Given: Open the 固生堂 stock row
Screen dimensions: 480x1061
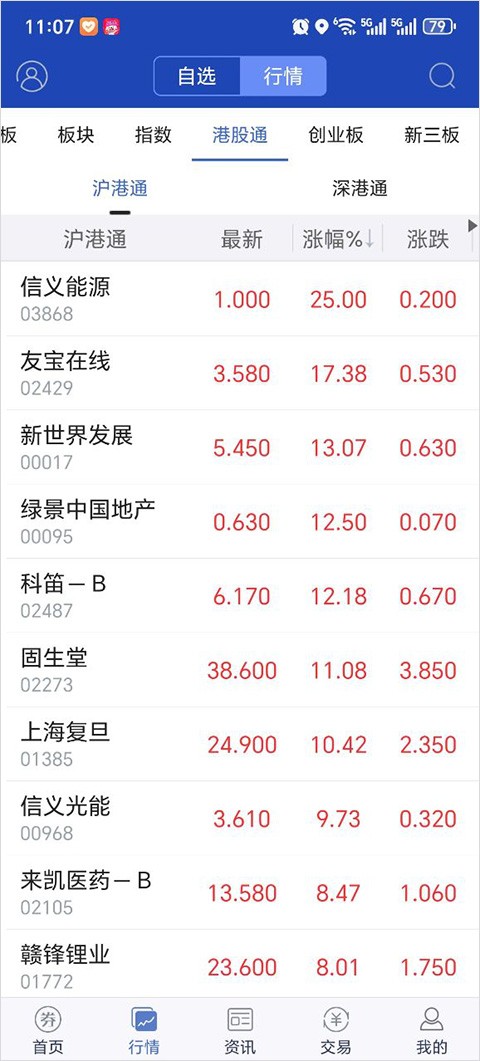Looking at the screenshot, I should (240, 670).
